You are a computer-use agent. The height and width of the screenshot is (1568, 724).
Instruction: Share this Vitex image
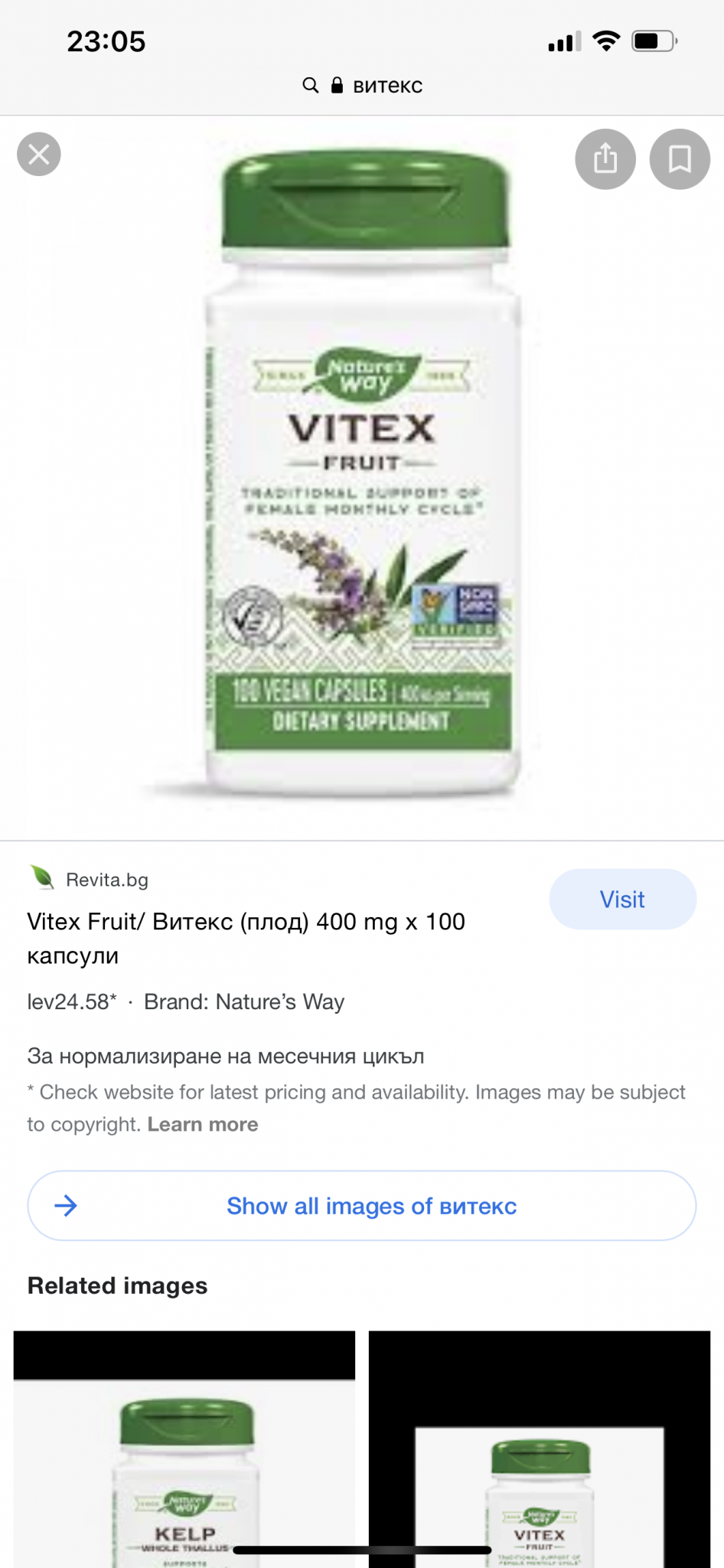[605, 159]
